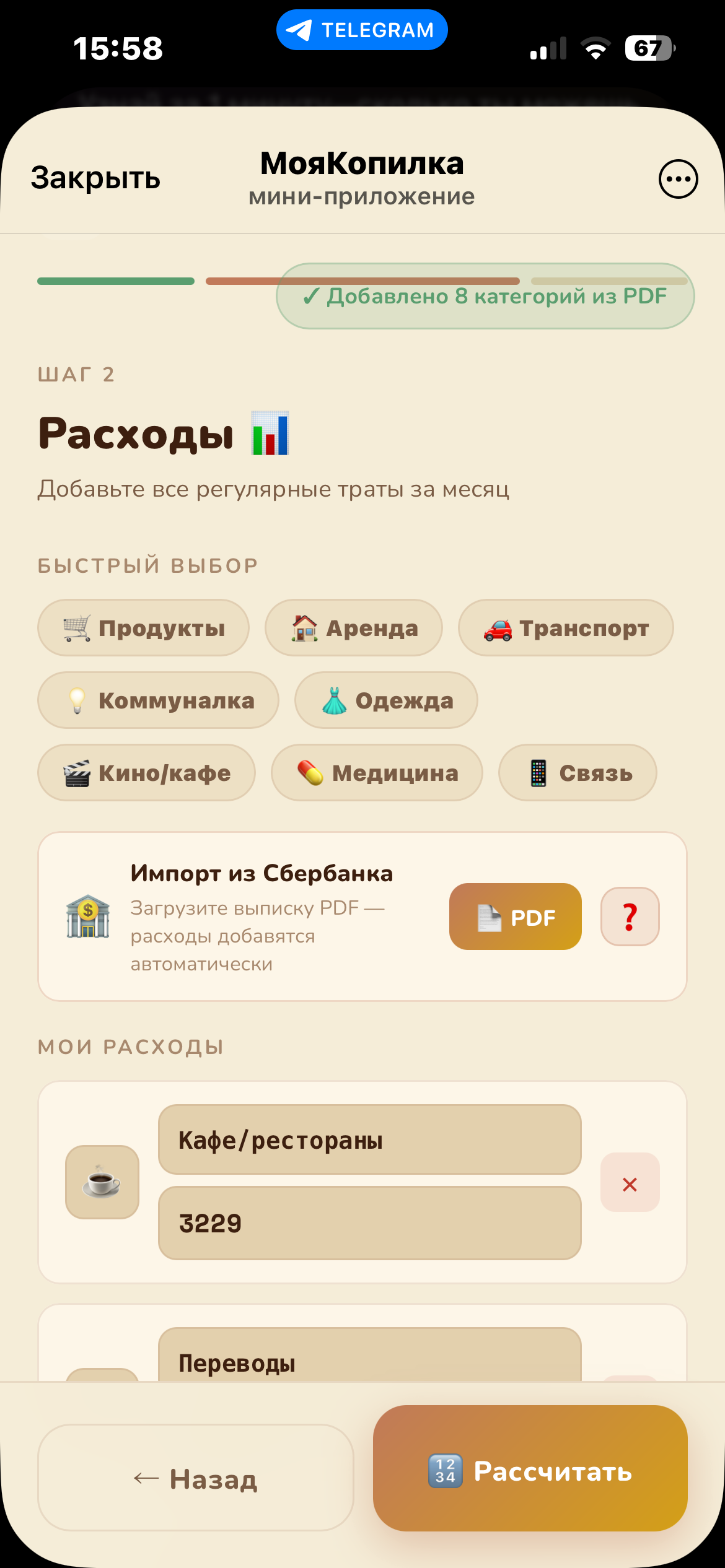Remove the Кафе/рестораны expense

tap(630, 1183)
